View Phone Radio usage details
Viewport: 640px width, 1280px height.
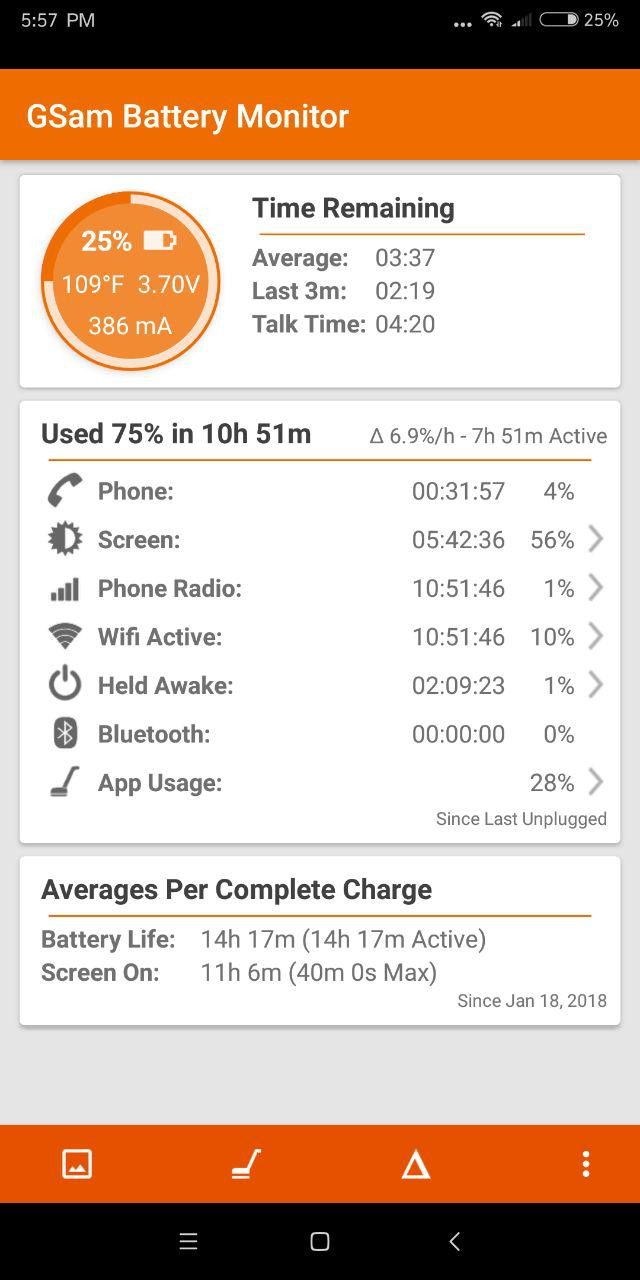[320, 588]
